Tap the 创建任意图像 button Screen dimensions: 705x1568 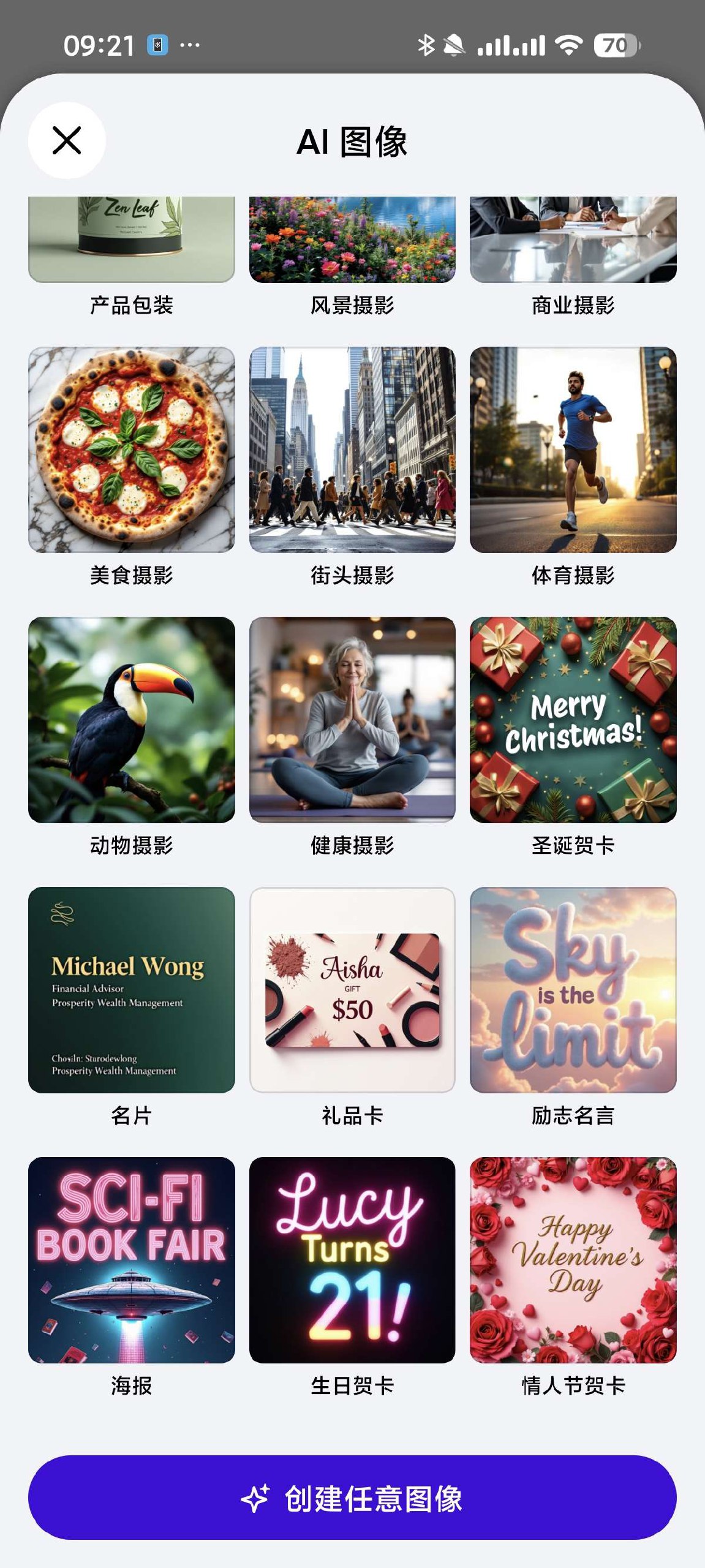(352, 1498)
